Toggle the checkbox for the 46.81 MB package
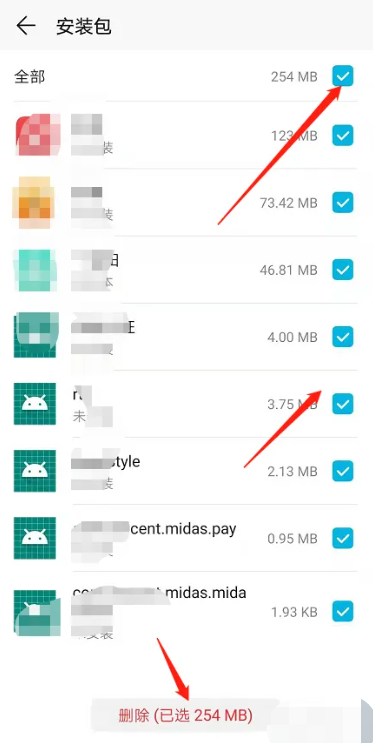 point(343,270)
